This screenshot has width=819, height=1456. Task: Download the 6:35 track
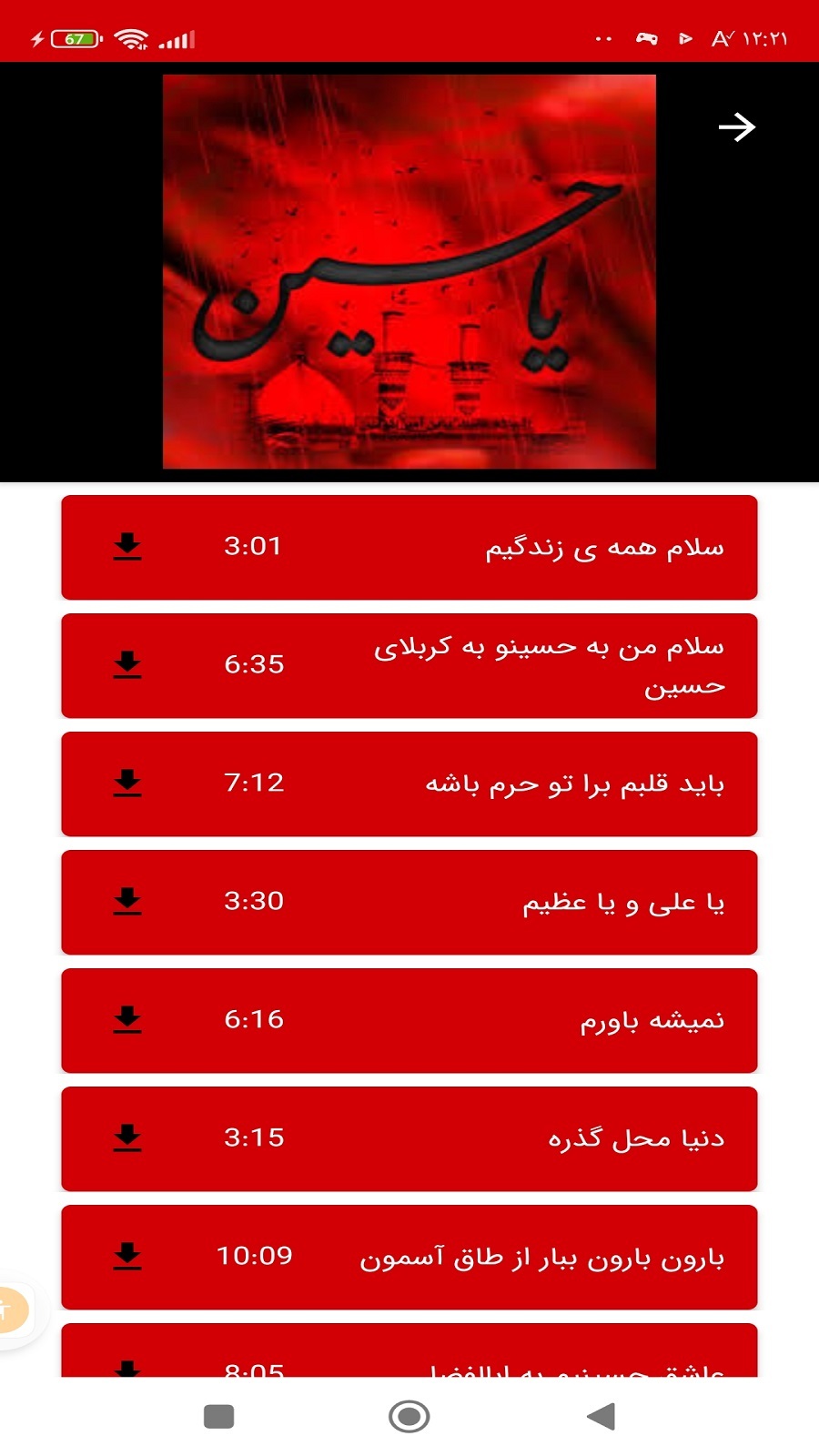click(x=127, y=664)
